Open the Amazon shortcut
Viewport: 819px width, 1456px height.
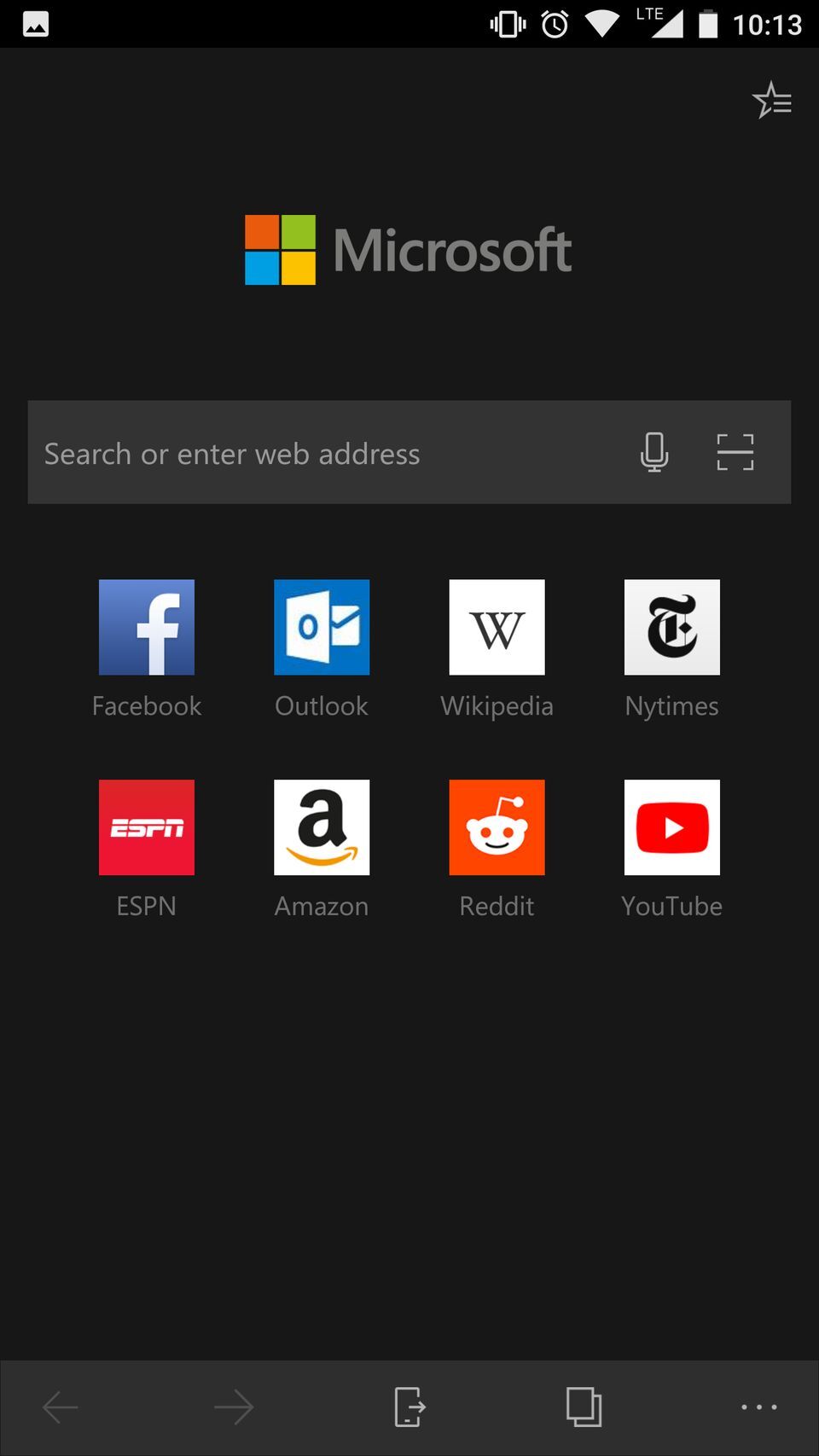pyautogui.click(x=322, y=827)
